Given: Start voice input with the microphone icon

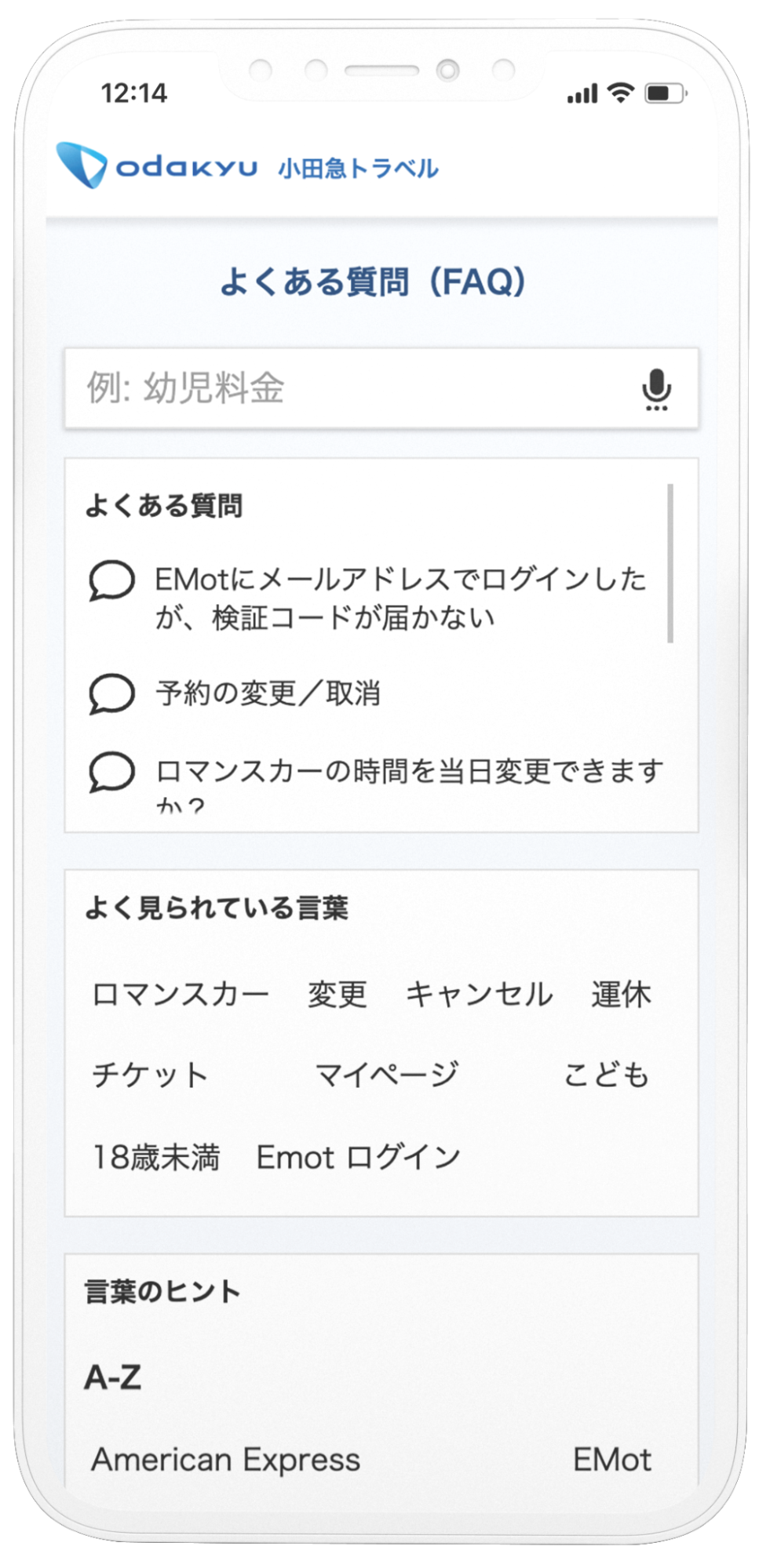Looking at the screenshot, I should (x=656, y=389).
